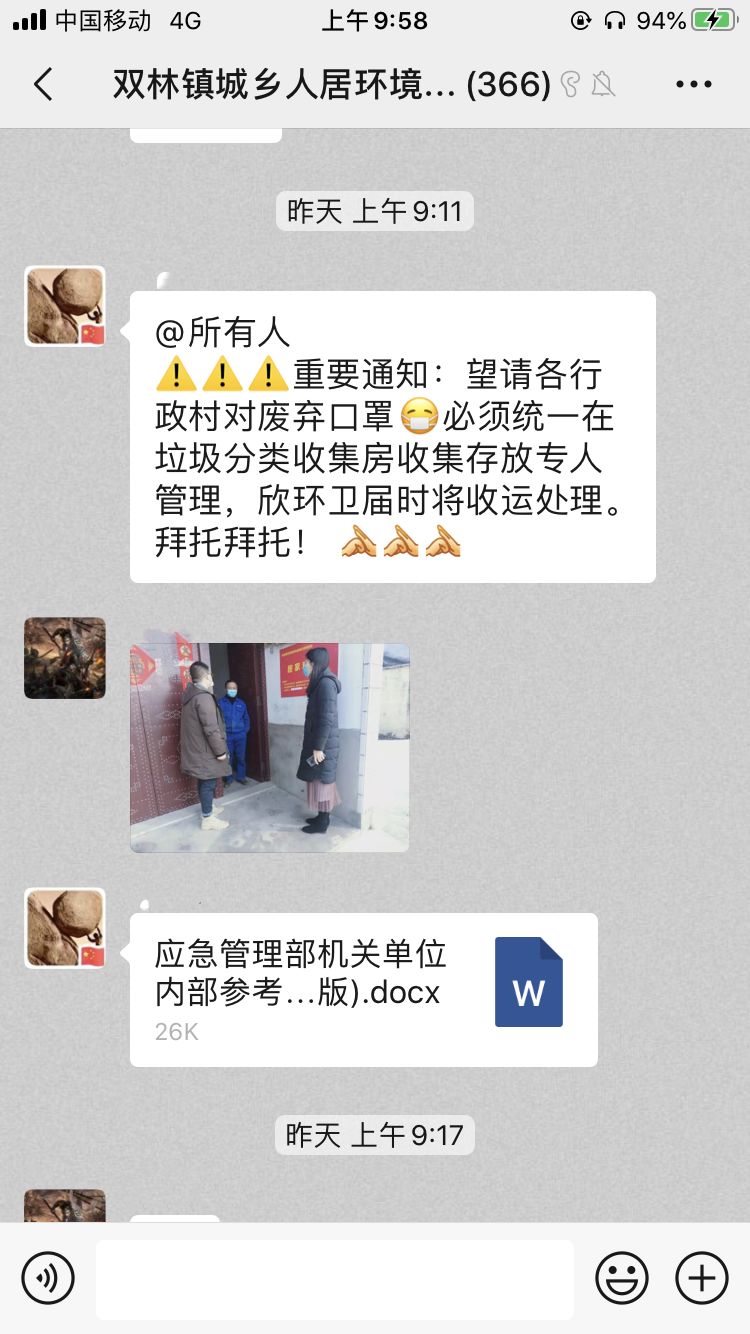
Task: Open the 应急管理部机关单位 docx file
Action: [x=363, y=989]
